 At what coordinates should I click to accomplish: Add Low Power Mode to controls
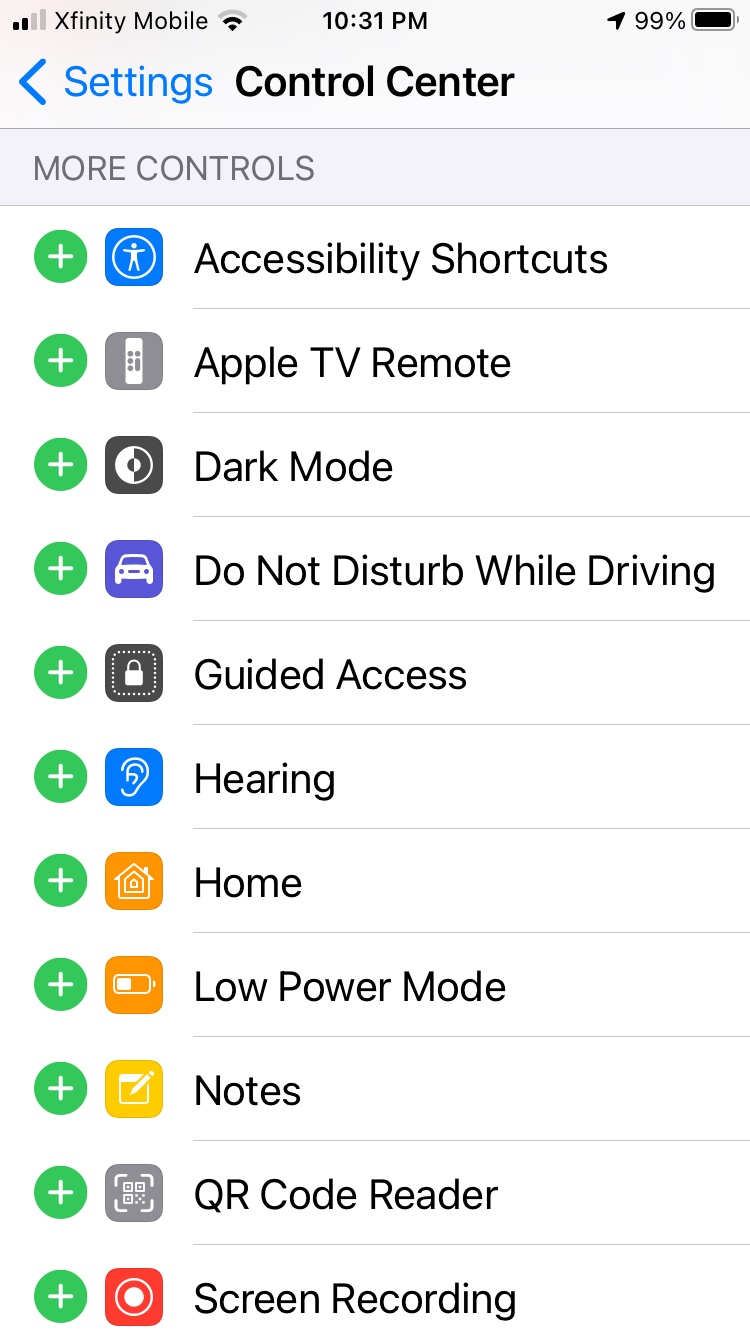pos(61,986)
